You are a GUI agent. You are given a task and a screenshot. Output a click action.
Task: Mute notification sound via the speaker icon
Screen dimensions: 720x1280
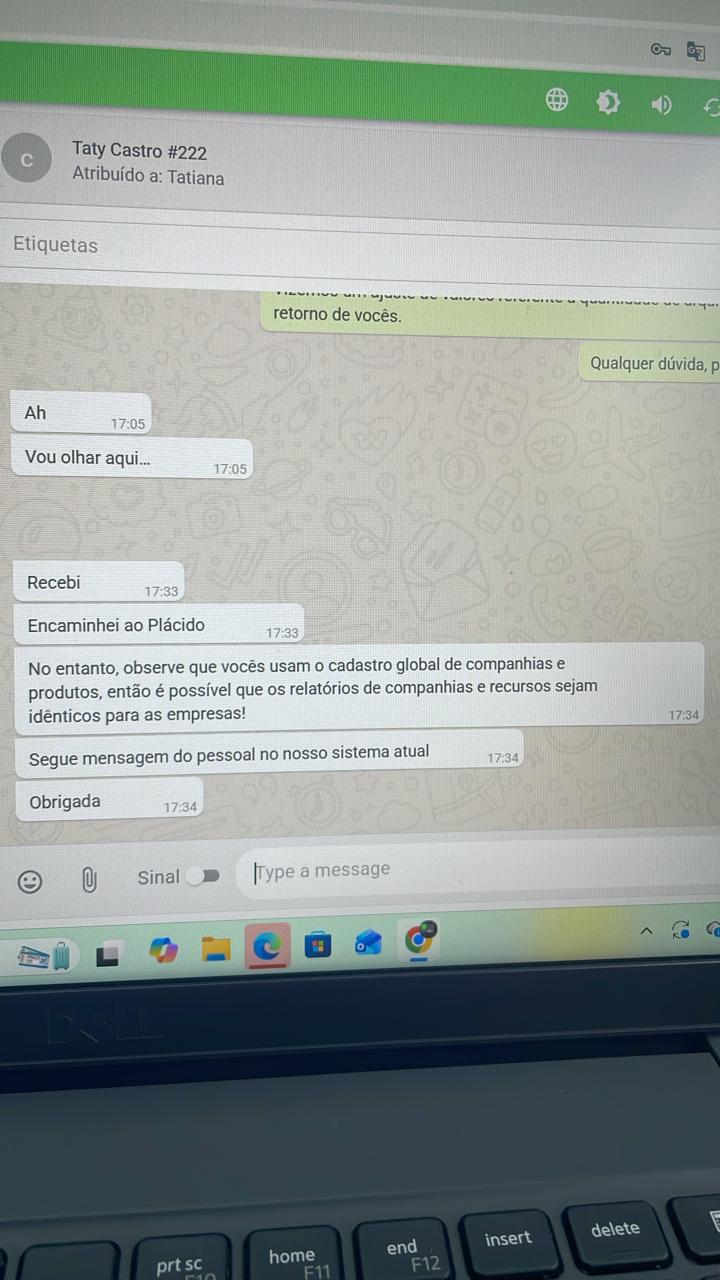(x=661, y=105)
